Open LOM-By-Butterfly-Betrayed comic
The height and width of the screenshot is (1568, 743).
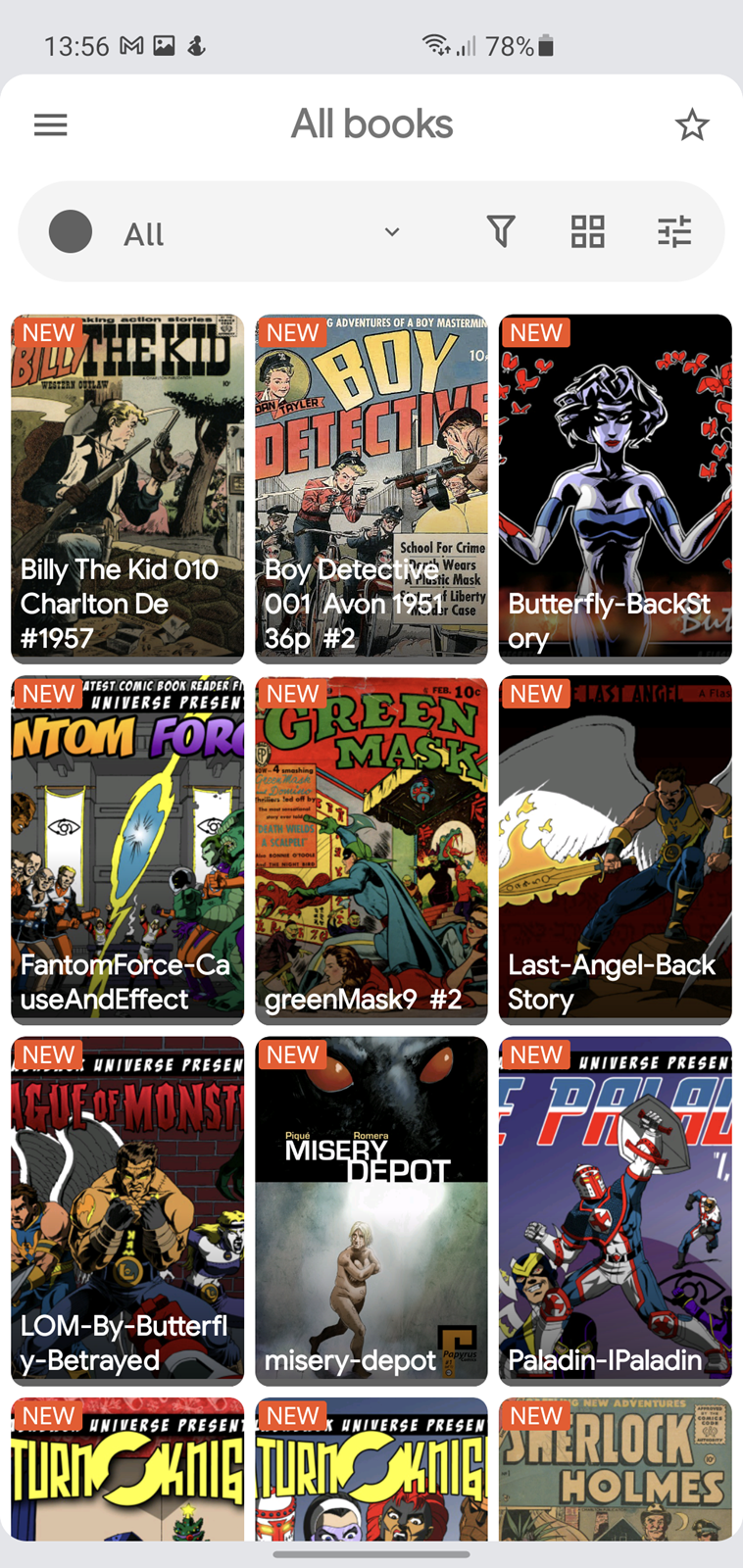coord(127,1211)
